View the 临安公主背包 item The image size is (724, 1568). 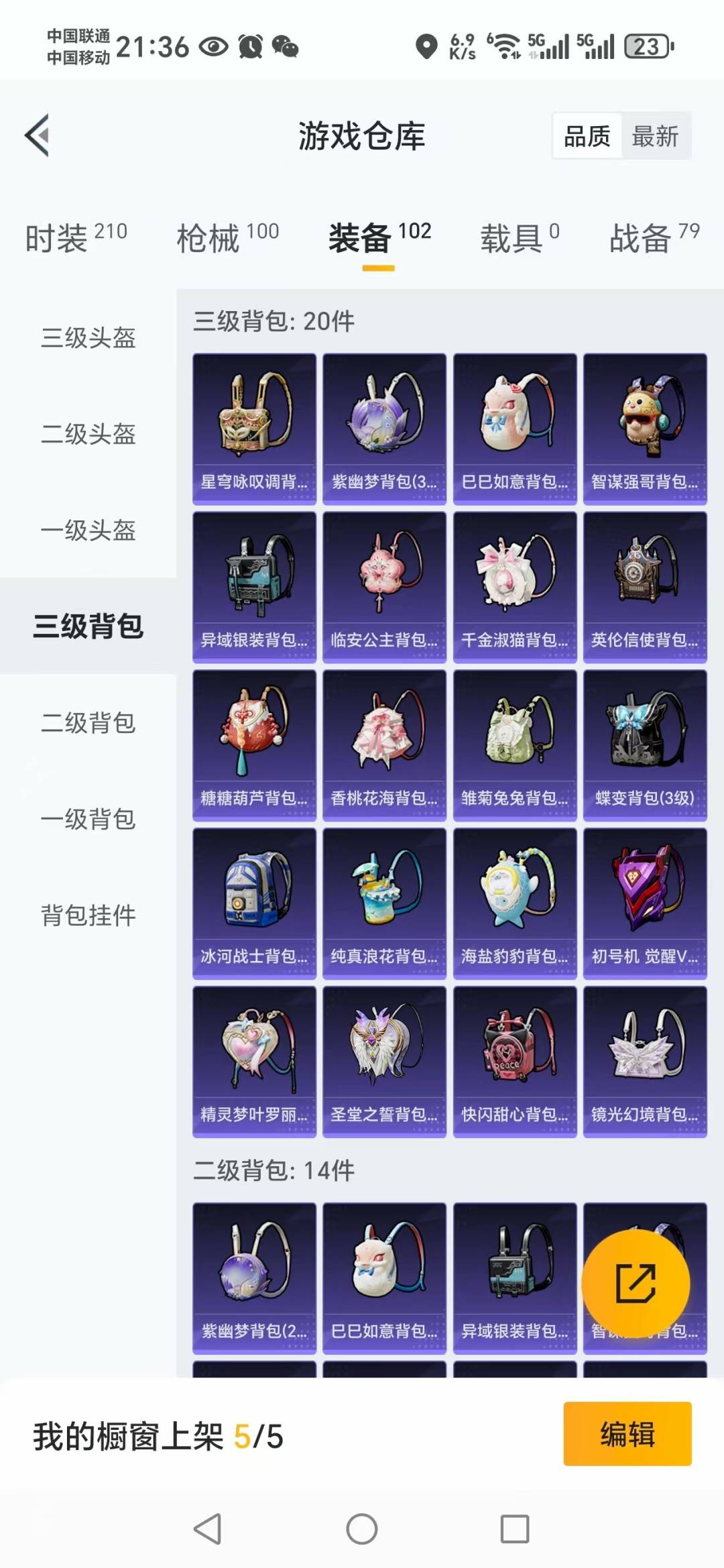pyautogui.click(x=384, y=587)
